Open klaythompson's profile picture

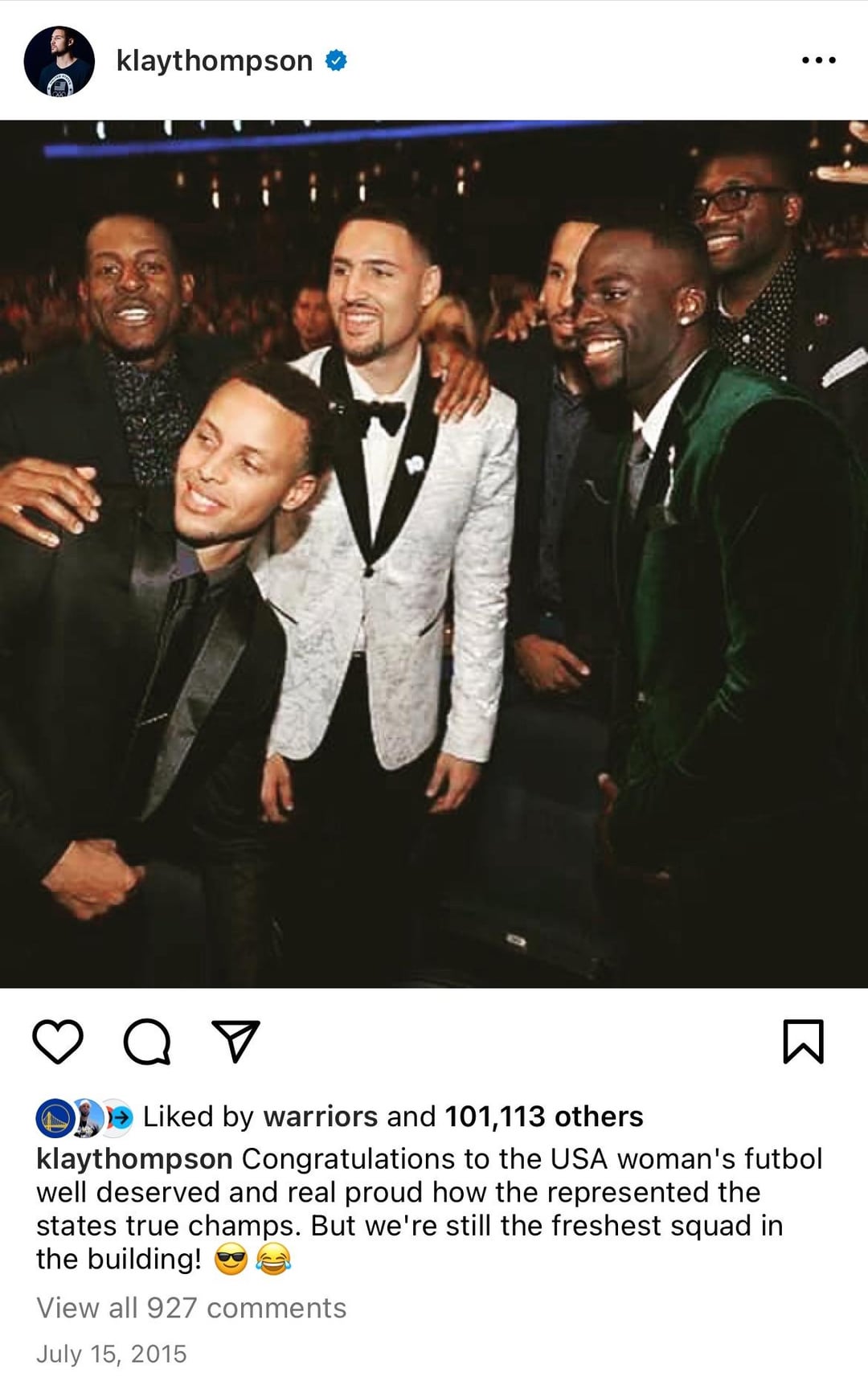point(59,61)
